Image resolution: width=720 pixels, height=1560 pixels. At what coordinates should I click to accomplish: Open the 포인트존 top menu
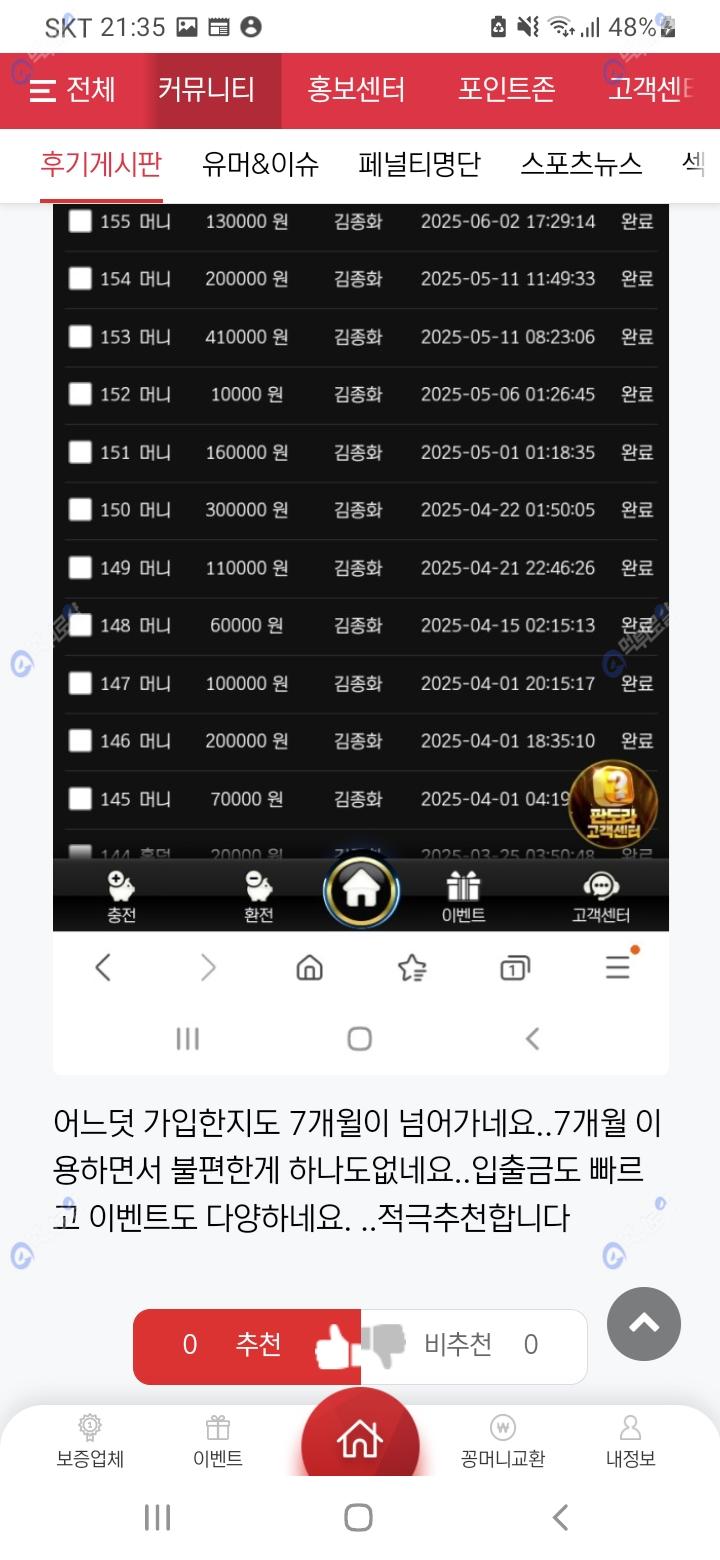(506, 90)
